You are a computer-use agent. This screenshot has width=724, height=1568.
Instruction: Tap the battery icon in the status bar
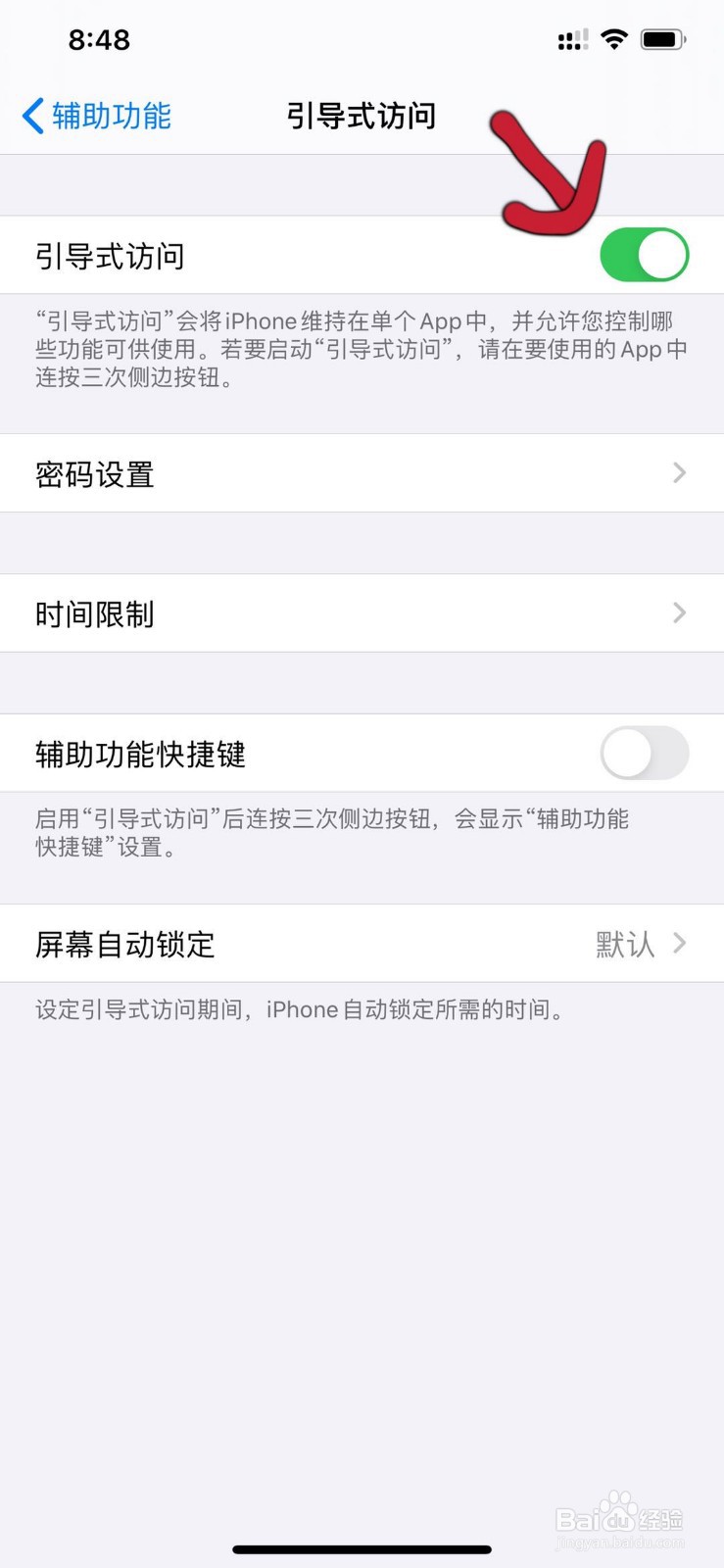662,38
